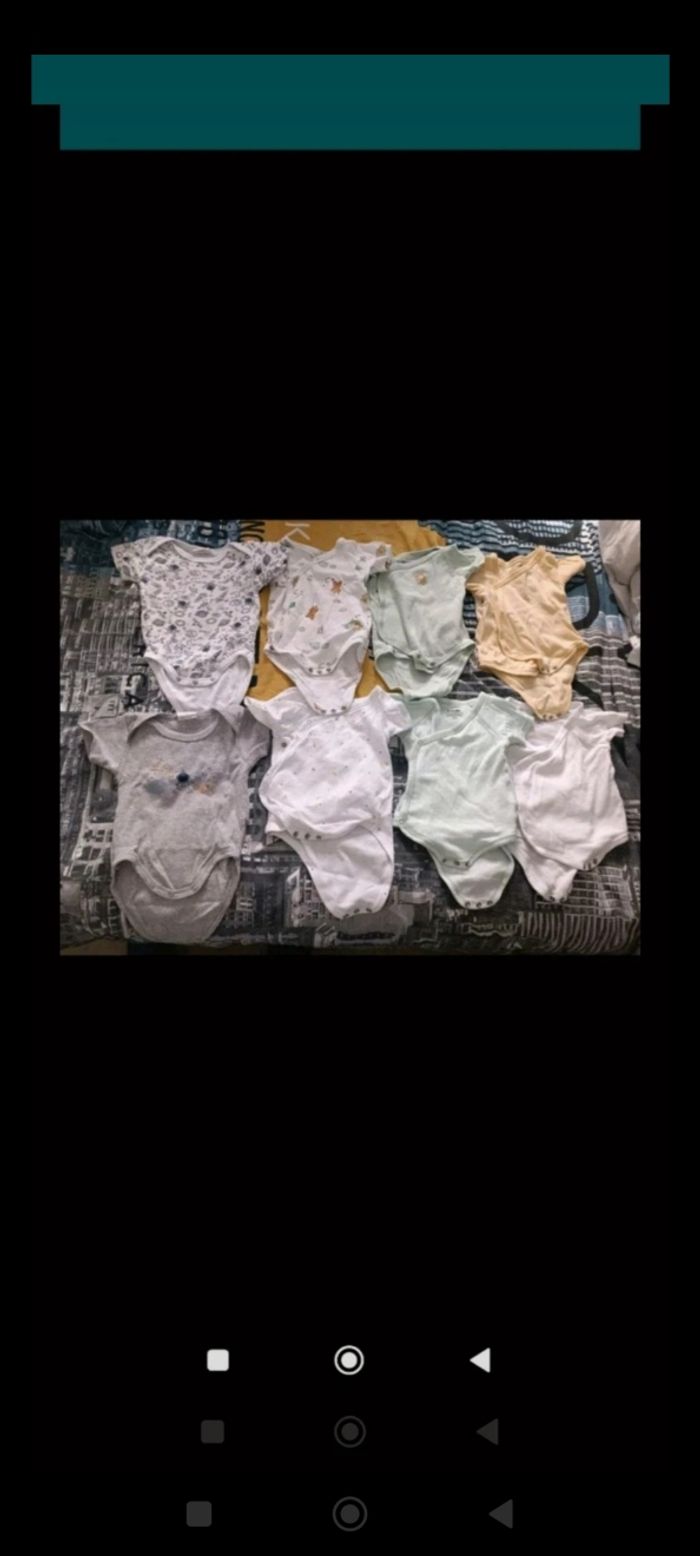Screen dimensions: 700x1556
Task: Open recent apps via largest dimmed square
Action: [199, 1514]
